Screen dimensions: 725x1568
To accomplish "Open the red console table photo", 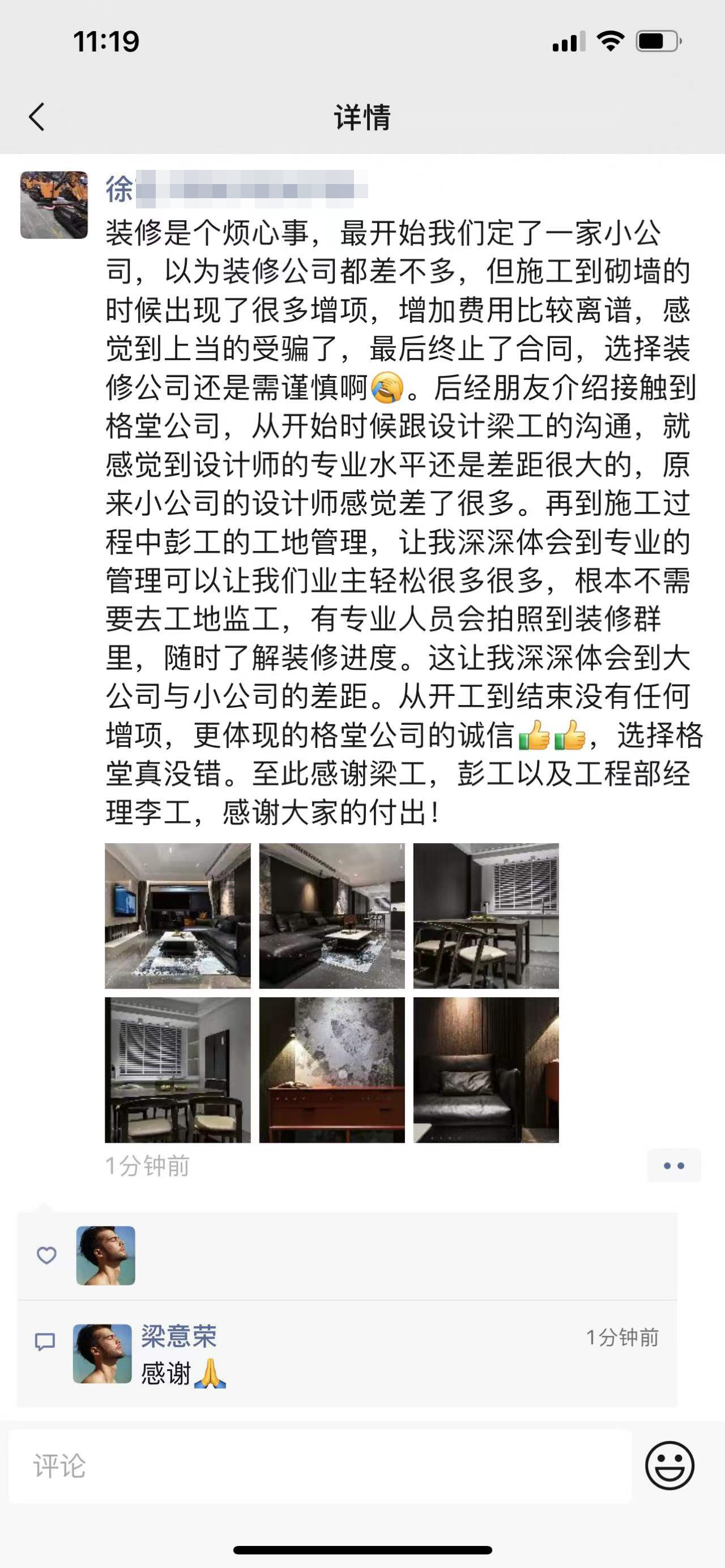I will [x=332, y=1070].
